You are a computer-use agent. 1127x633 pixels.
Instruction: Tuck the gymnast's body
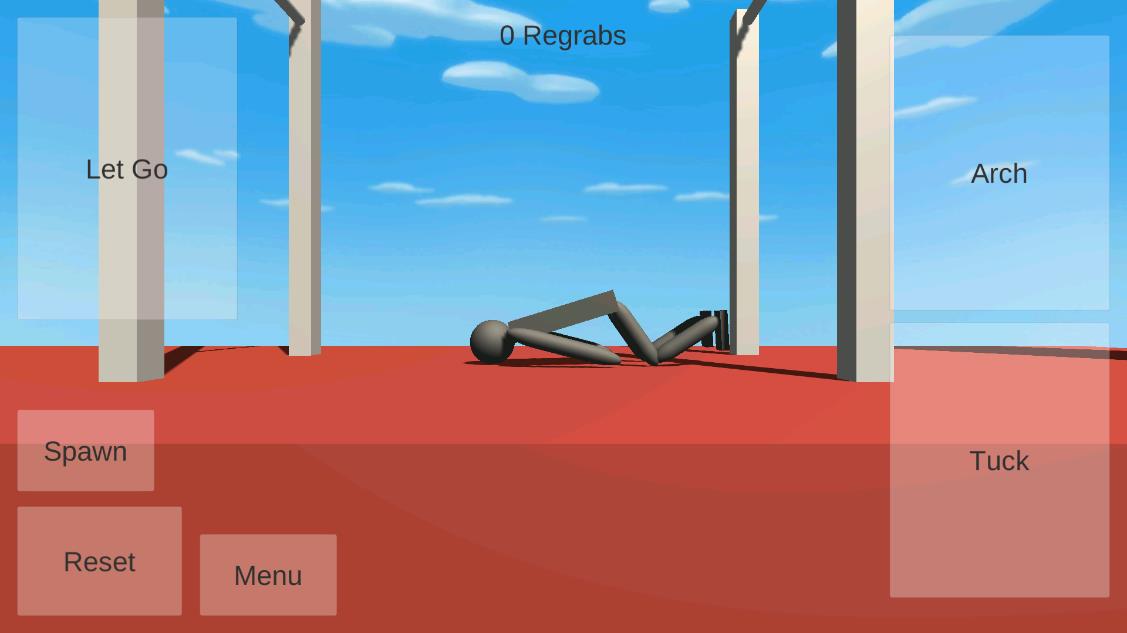(999, 460)
